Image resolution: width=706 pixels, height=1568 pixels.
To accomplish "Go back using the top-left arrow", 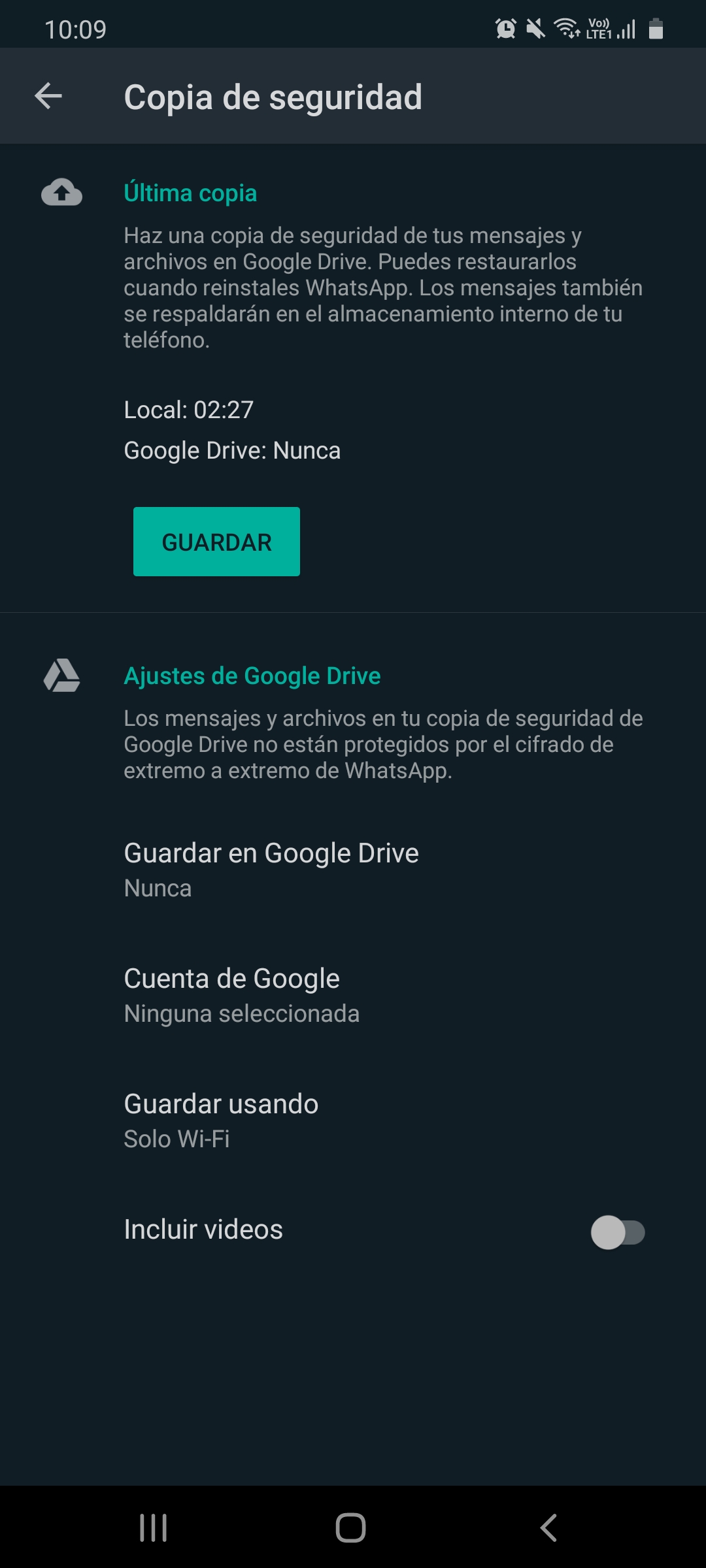I will coord(48,96).
